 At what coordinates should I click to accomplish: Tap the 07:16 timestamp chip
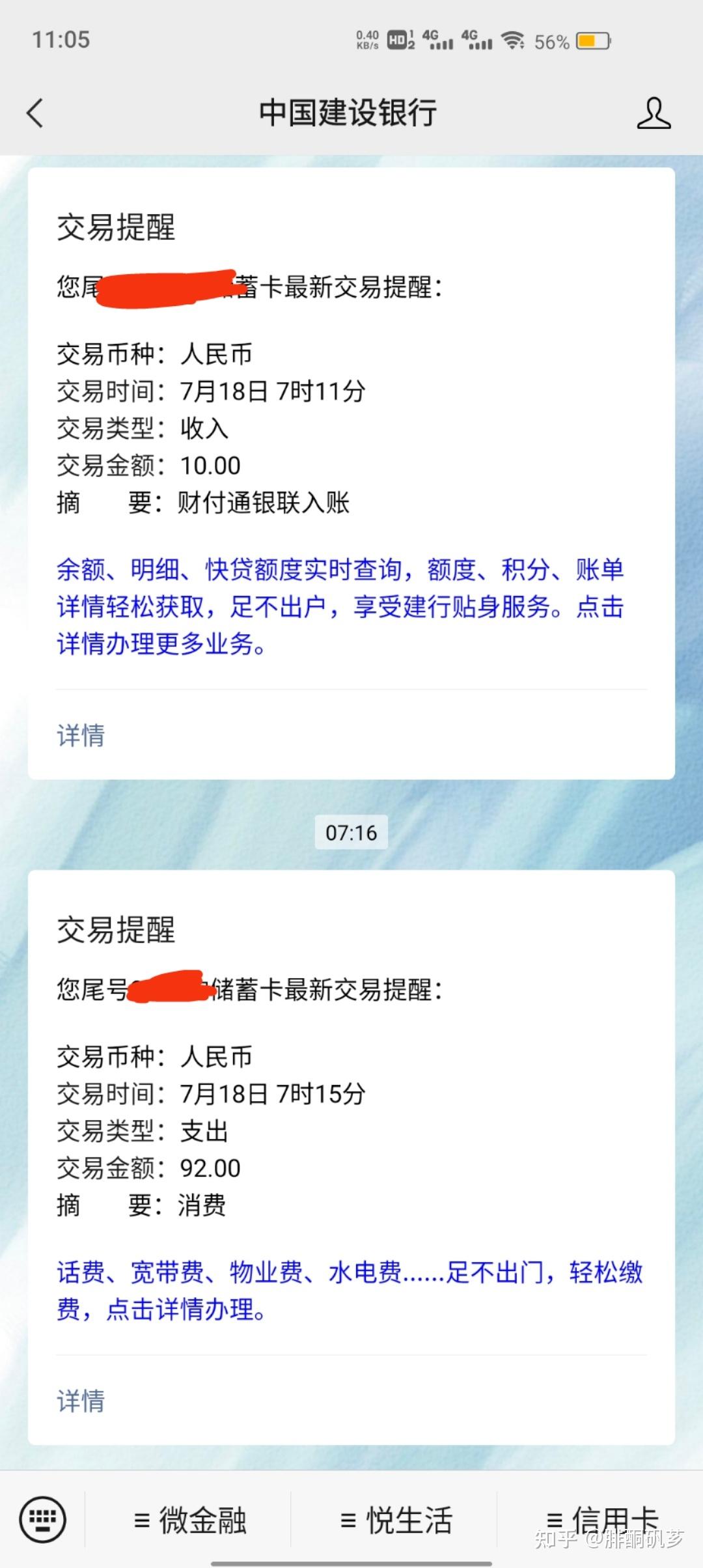(351, 832)
